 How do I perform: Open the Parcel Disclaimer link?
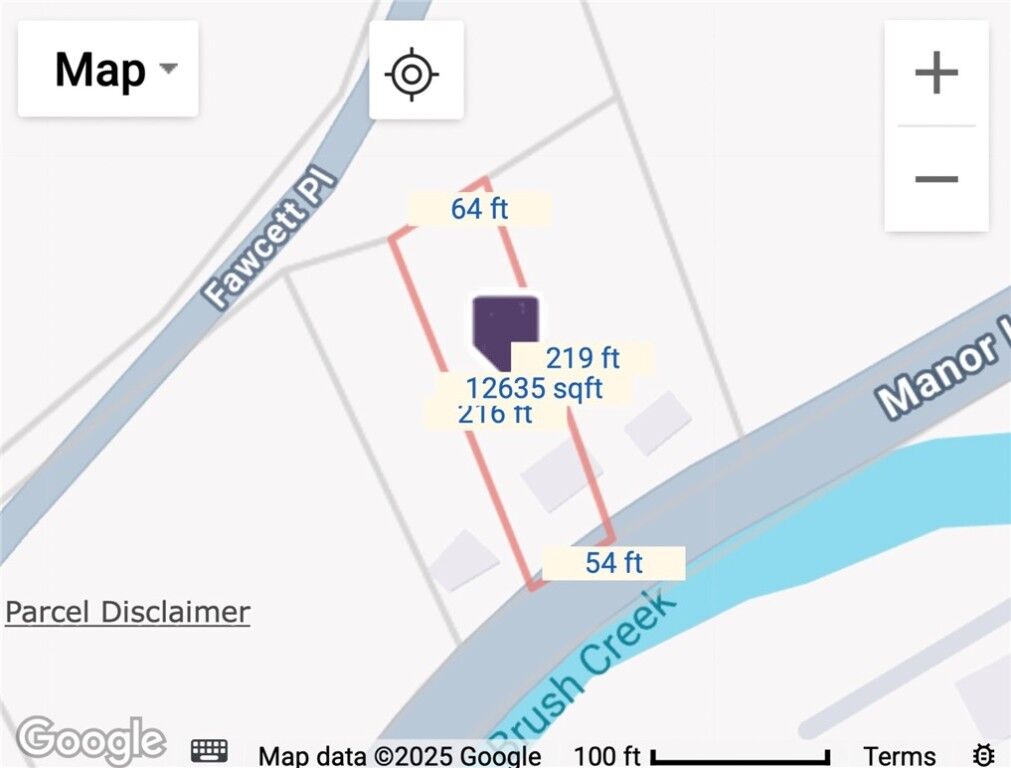click(x=127, y=612)
